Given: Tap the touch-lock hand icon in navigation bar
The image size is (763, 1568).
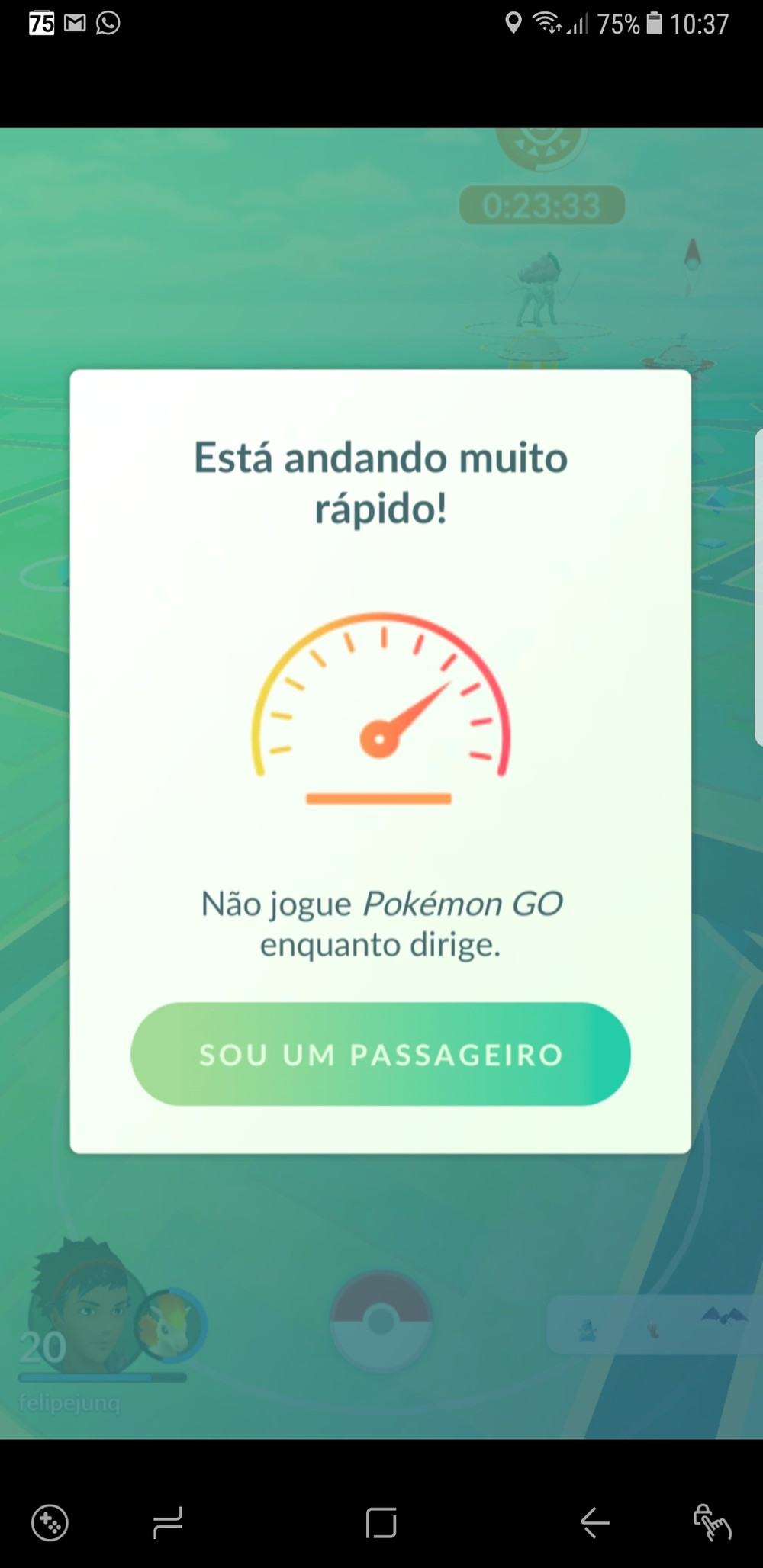Looking at the screenshot, I should coord(711,1523).
